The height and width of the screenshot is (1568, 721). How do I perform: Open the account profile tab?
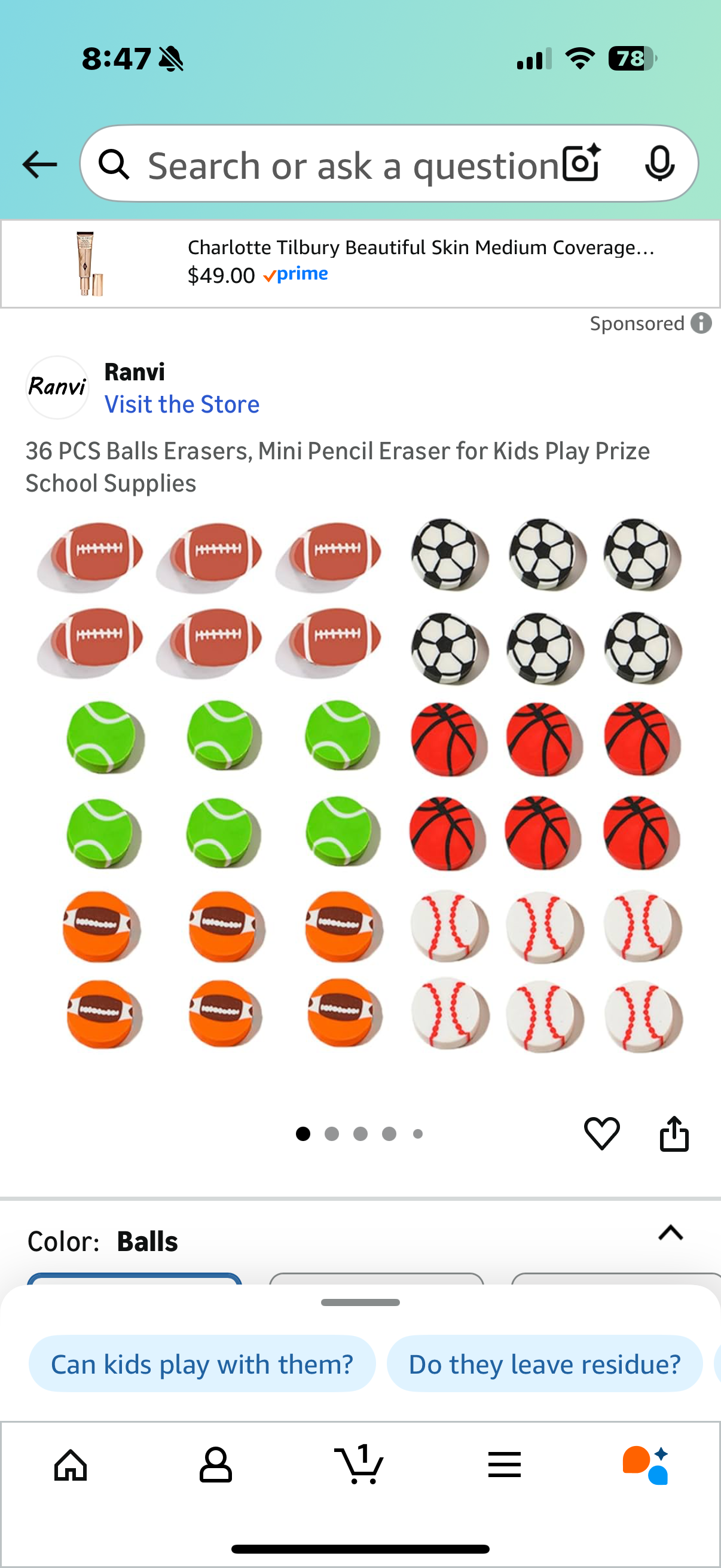(215, 1465)
